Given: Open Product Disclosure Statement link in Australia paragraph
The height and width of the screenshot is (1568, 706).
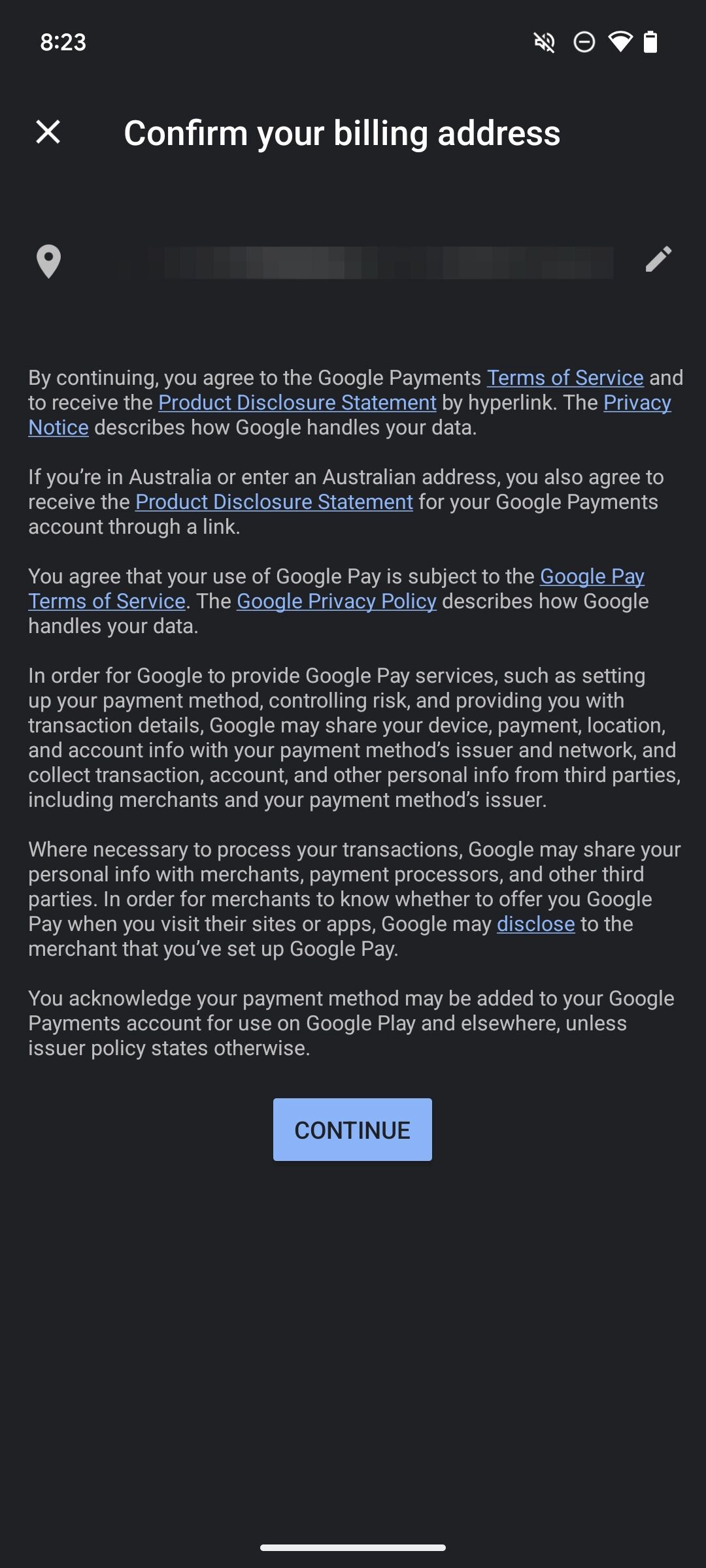Looking at the screenshot, I should pos(274,502).
